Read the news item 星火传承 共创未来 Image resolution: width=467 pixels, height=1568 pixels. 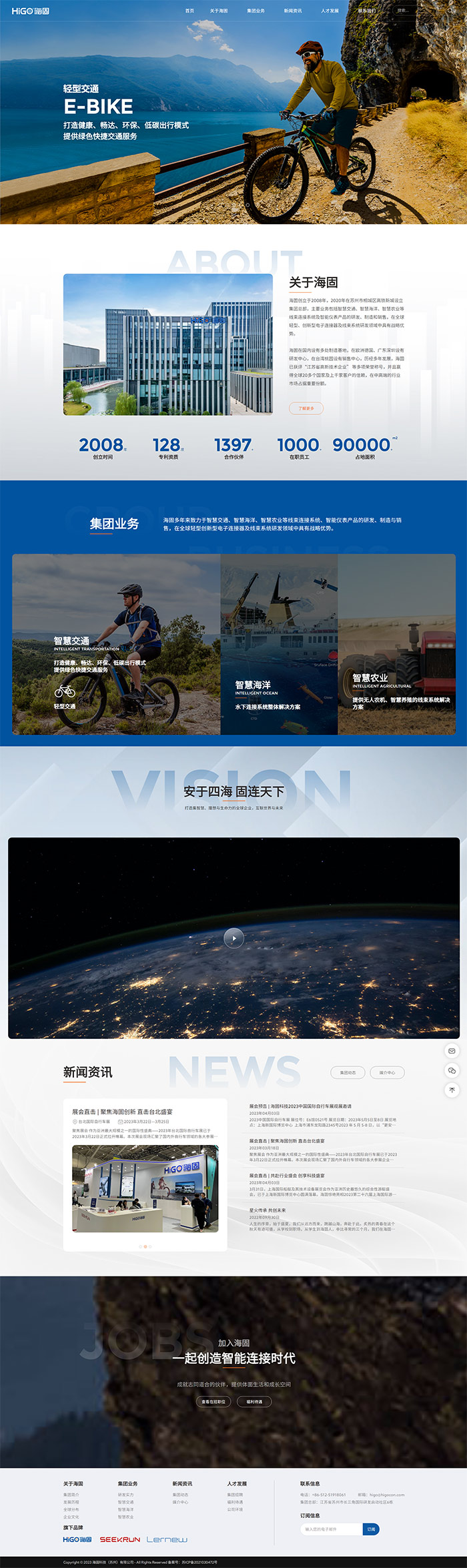click(x=268, y=1210)
